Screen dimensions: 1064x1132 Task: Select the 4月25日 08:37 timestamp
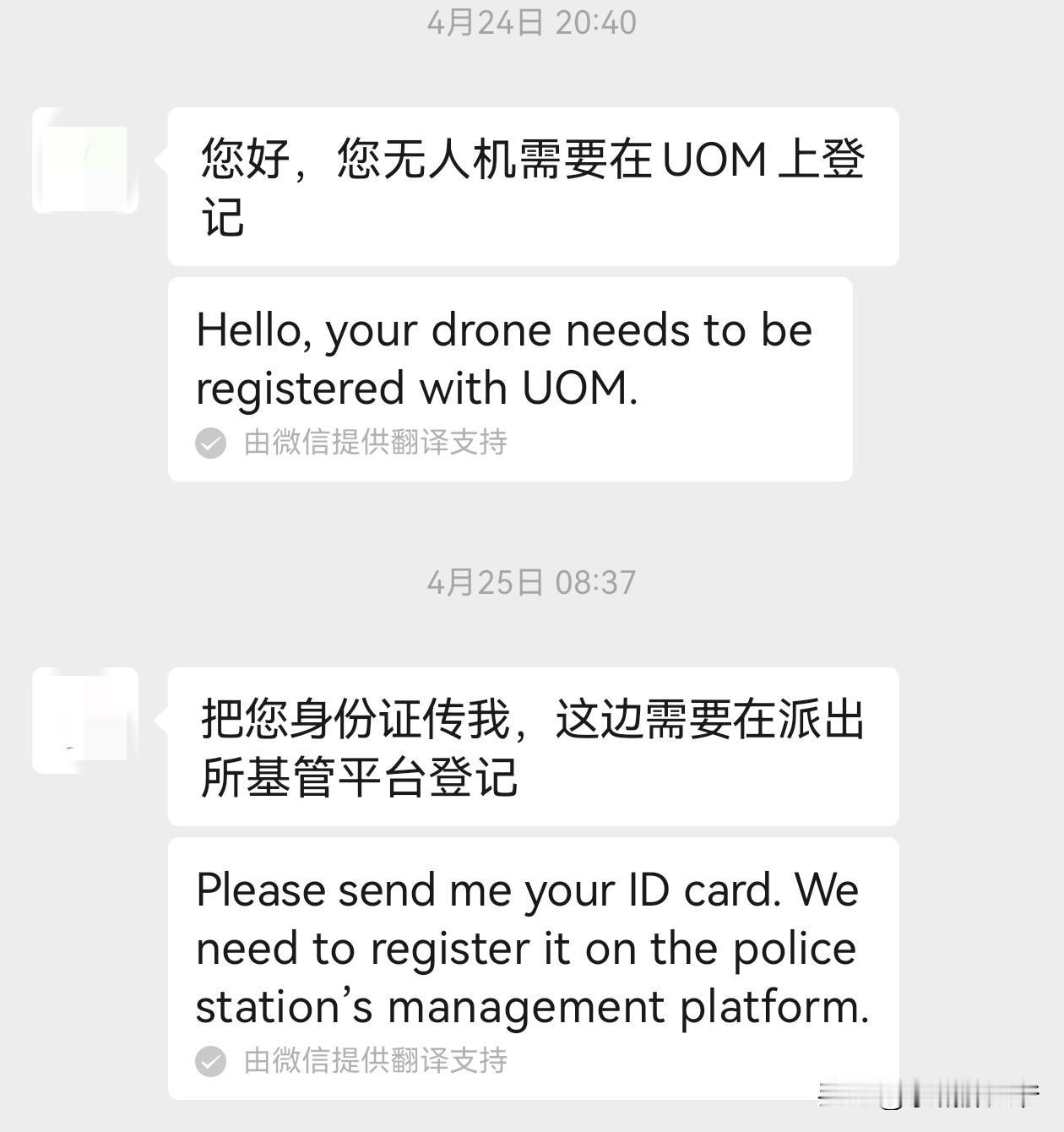click(532, 581)
